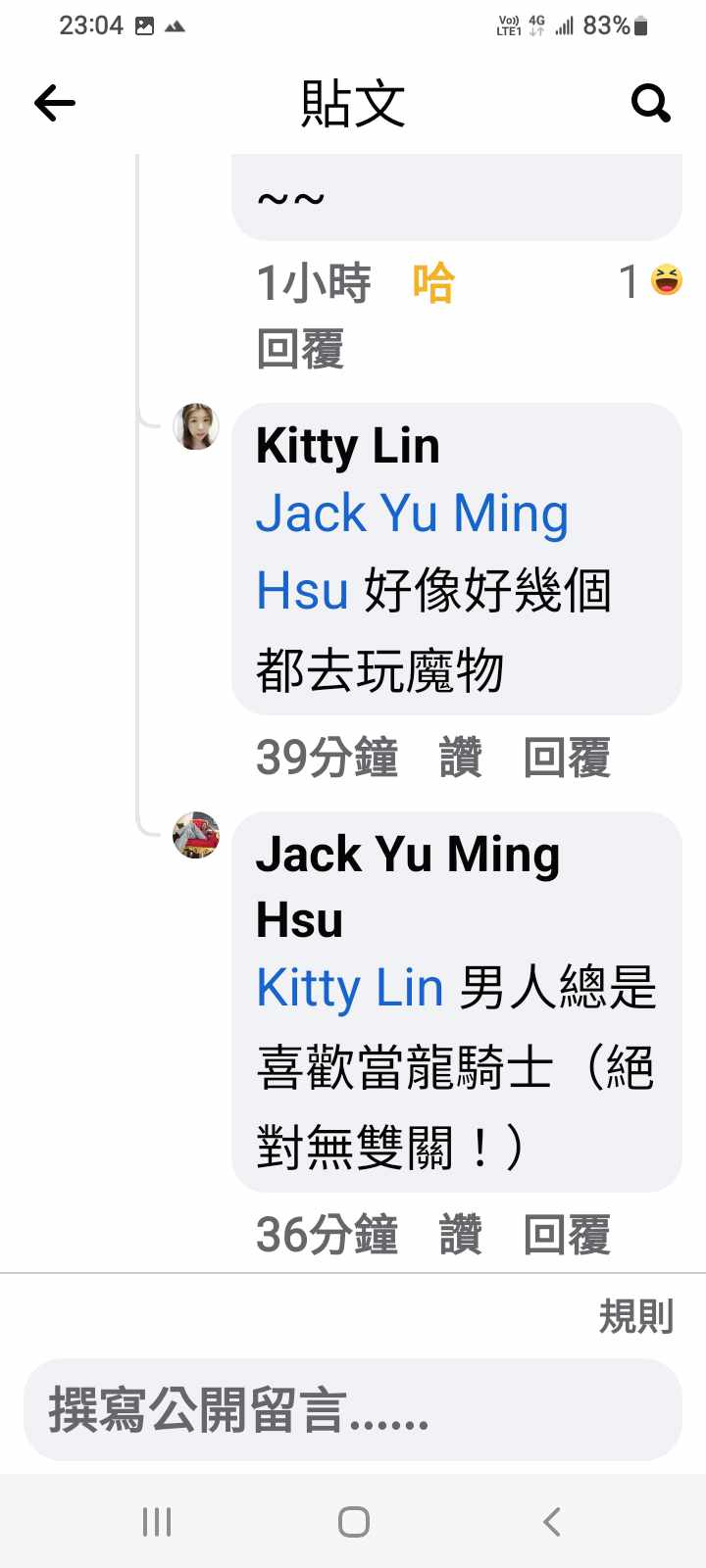Open Kitty Lin's profile picture
Image resolution: width=706 pixels, height=1568 pixels.
196,426
